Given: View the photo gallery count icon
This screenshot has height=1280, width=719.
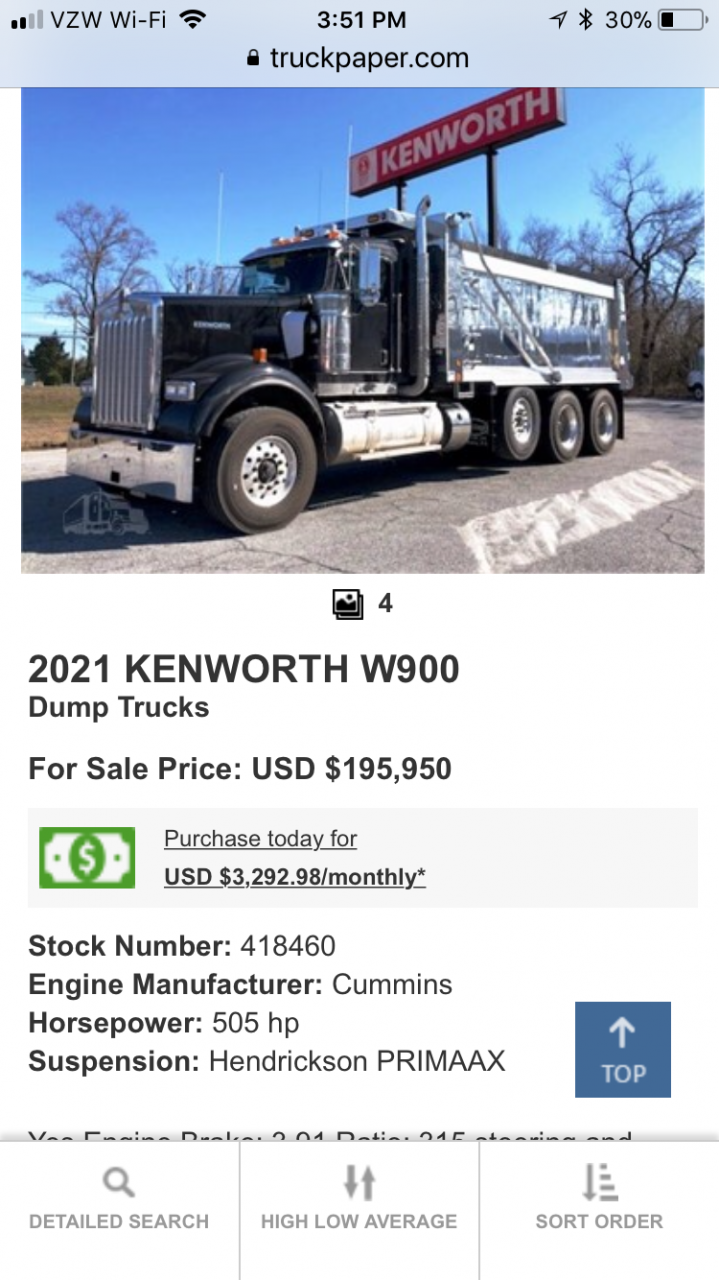Looking at the screenshot, I should pyautogui.click(x=348, y=604).
